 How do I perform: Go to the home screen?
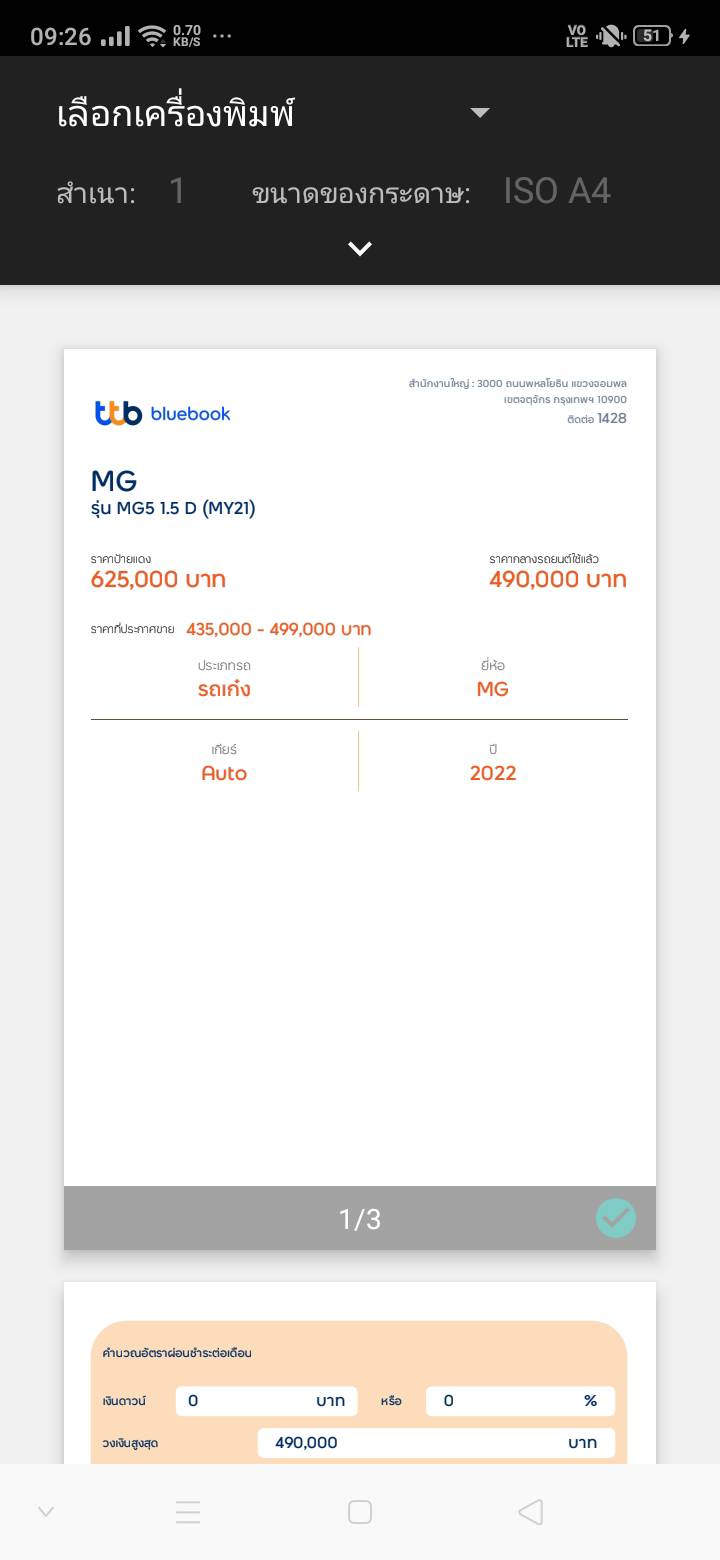(360, 1512)
